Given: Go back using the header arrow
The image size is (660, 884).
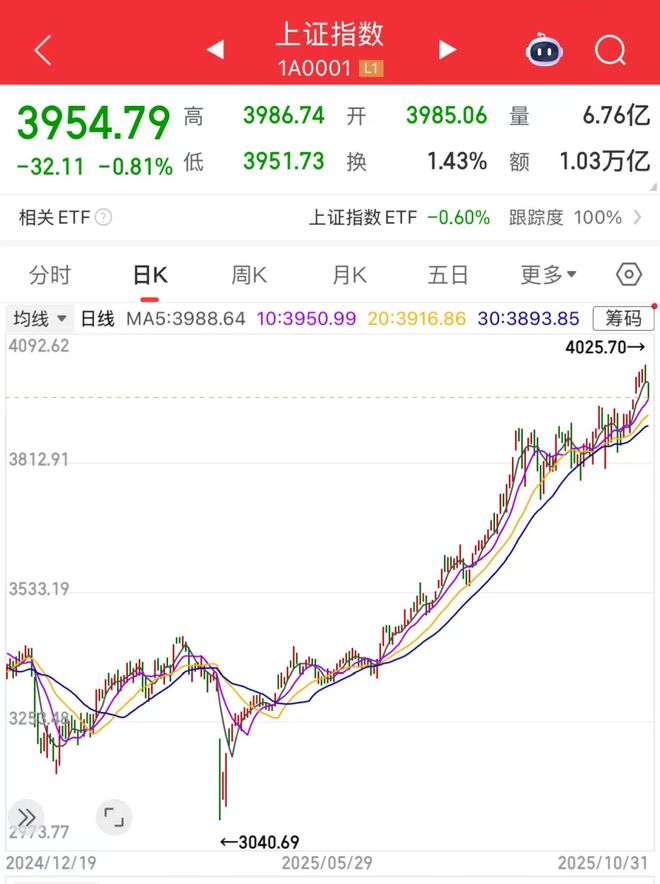Looking at the screenshot, I should [x=43, y=50].
